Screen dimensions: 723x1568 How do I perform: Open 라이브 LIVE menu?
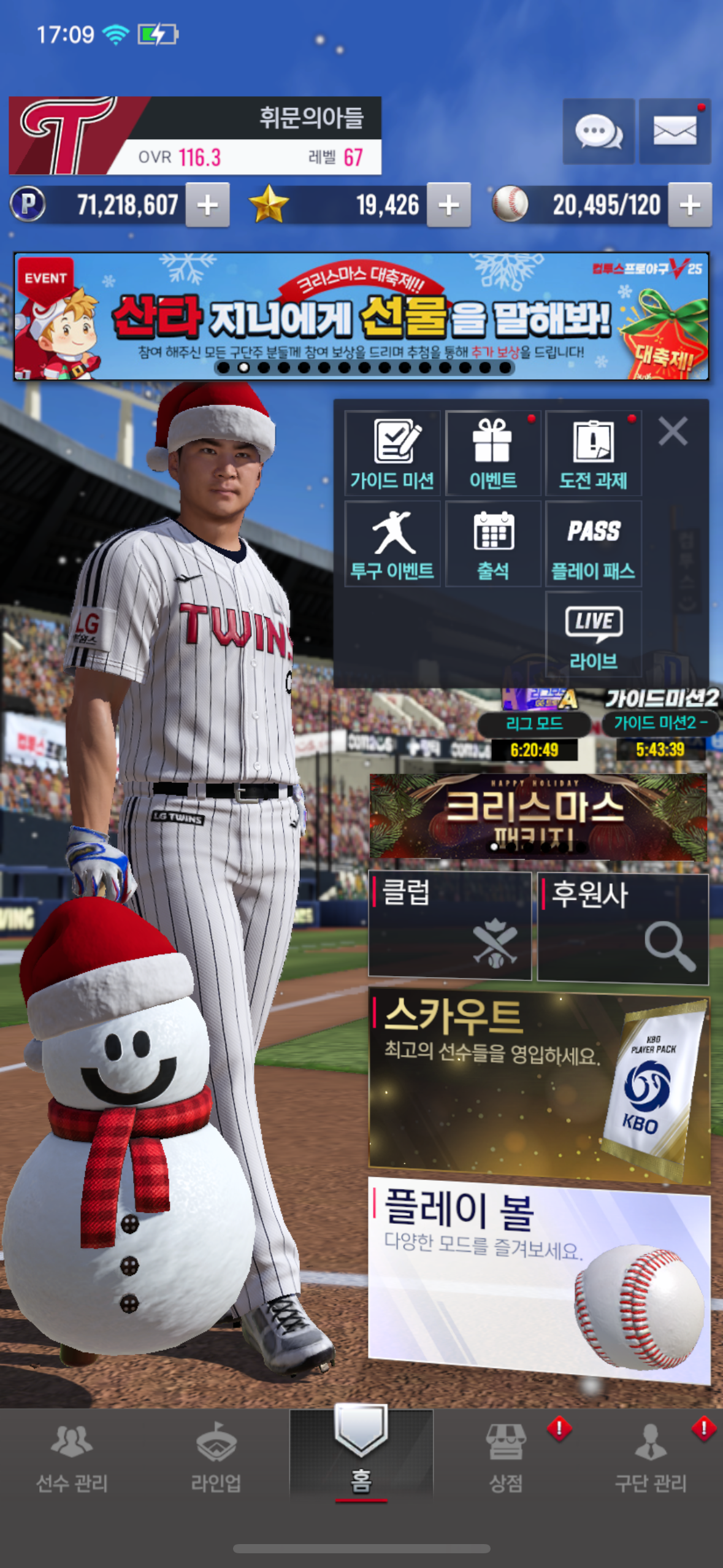point(593,634)
